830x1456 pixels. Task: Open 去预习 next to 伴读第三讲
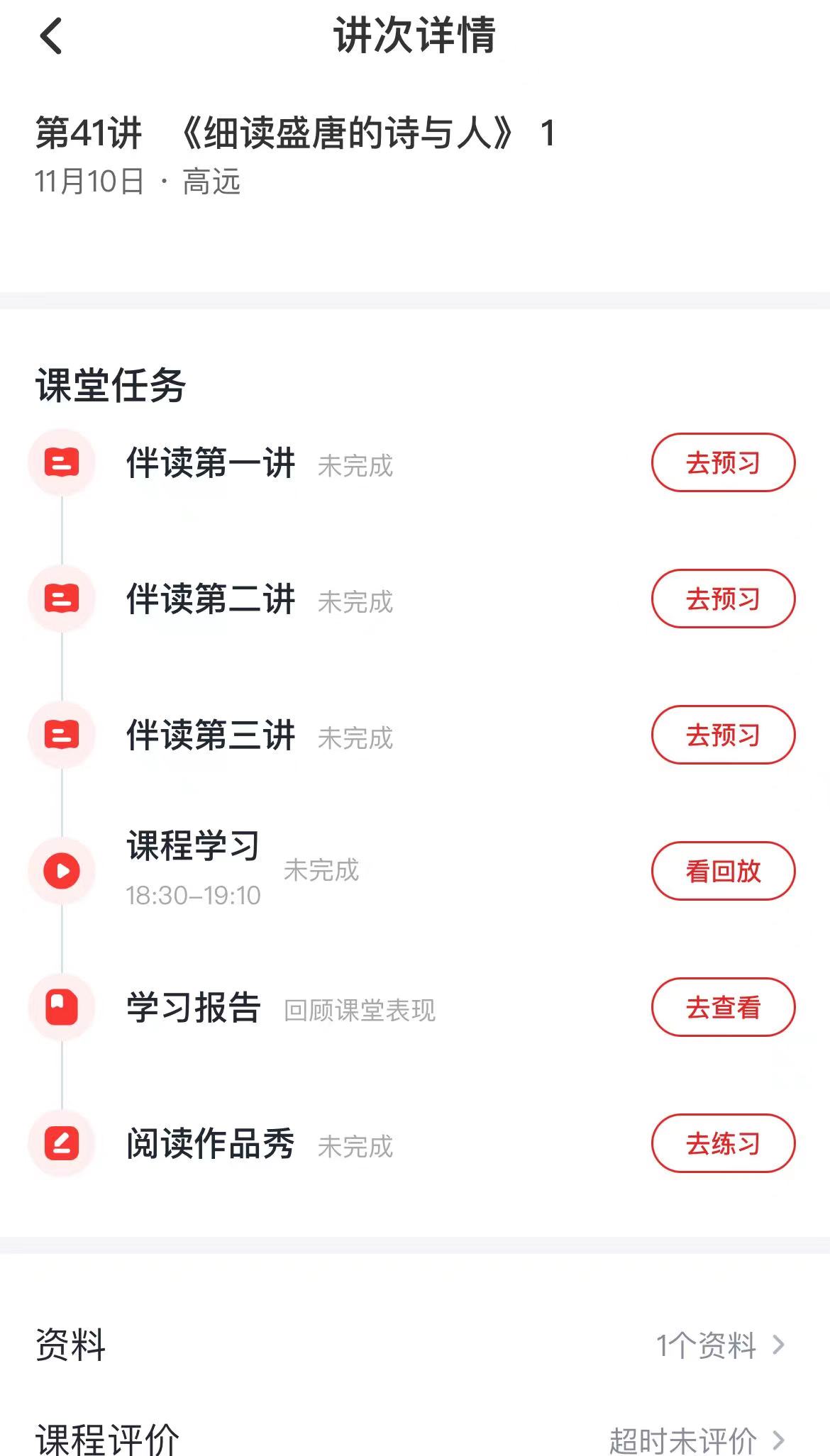pos(723,735)
